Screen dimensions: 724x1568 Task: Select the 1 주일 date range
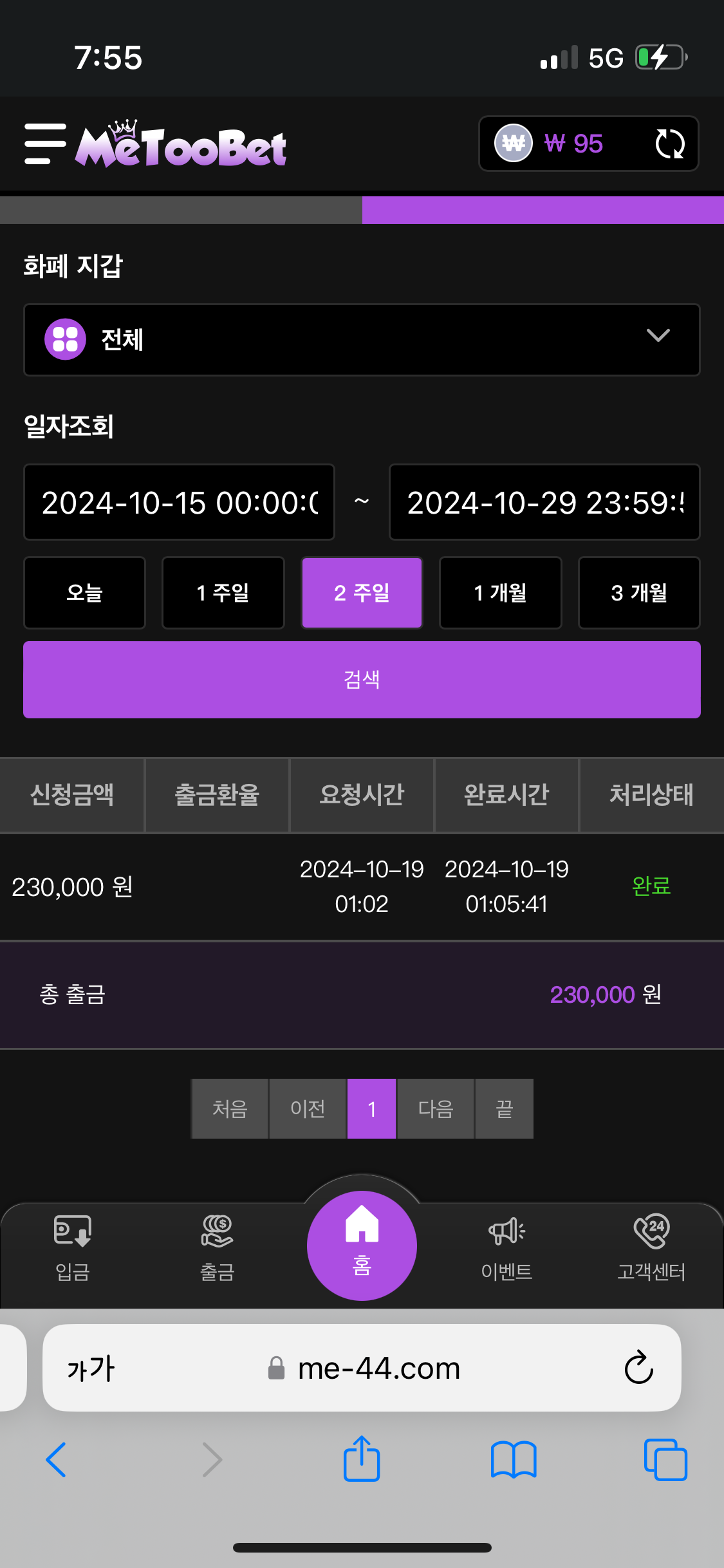click(223, 592)
